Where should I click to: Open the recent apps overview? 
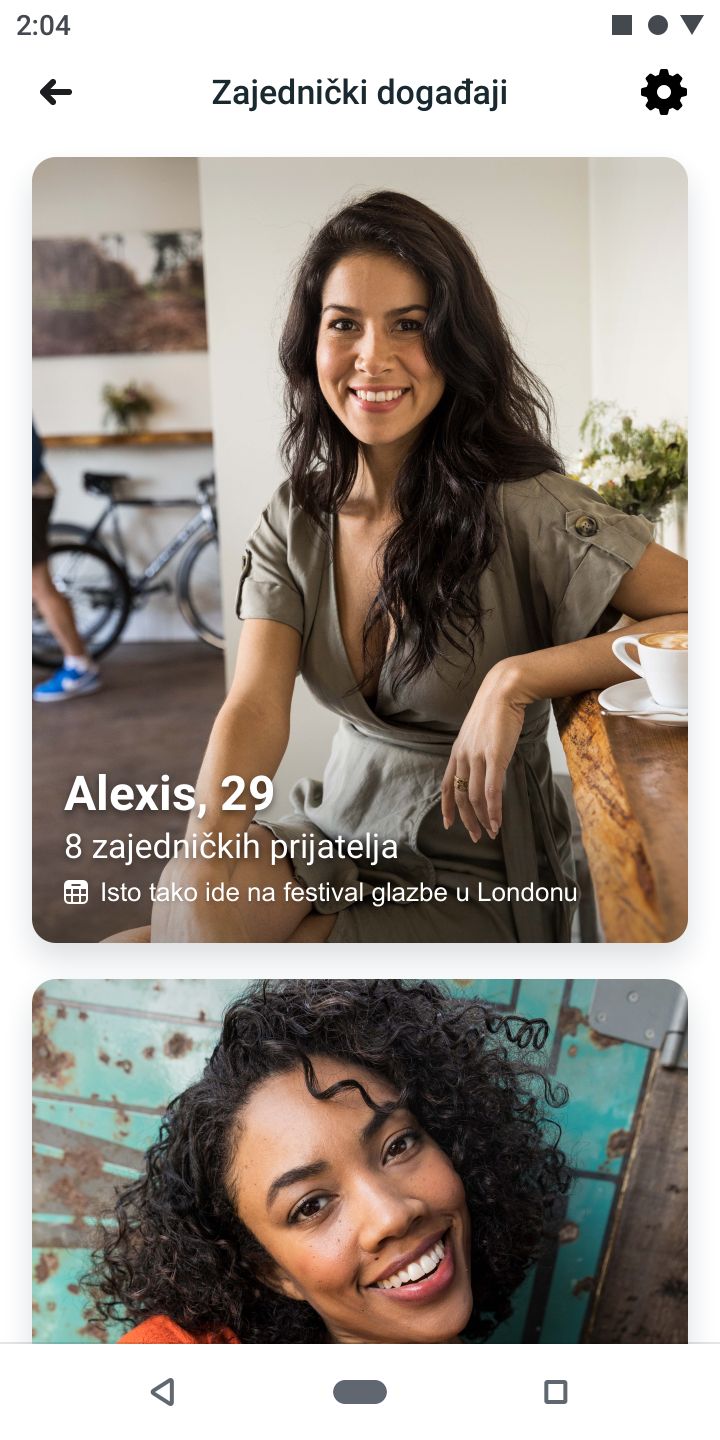(x=556, y=1392)
